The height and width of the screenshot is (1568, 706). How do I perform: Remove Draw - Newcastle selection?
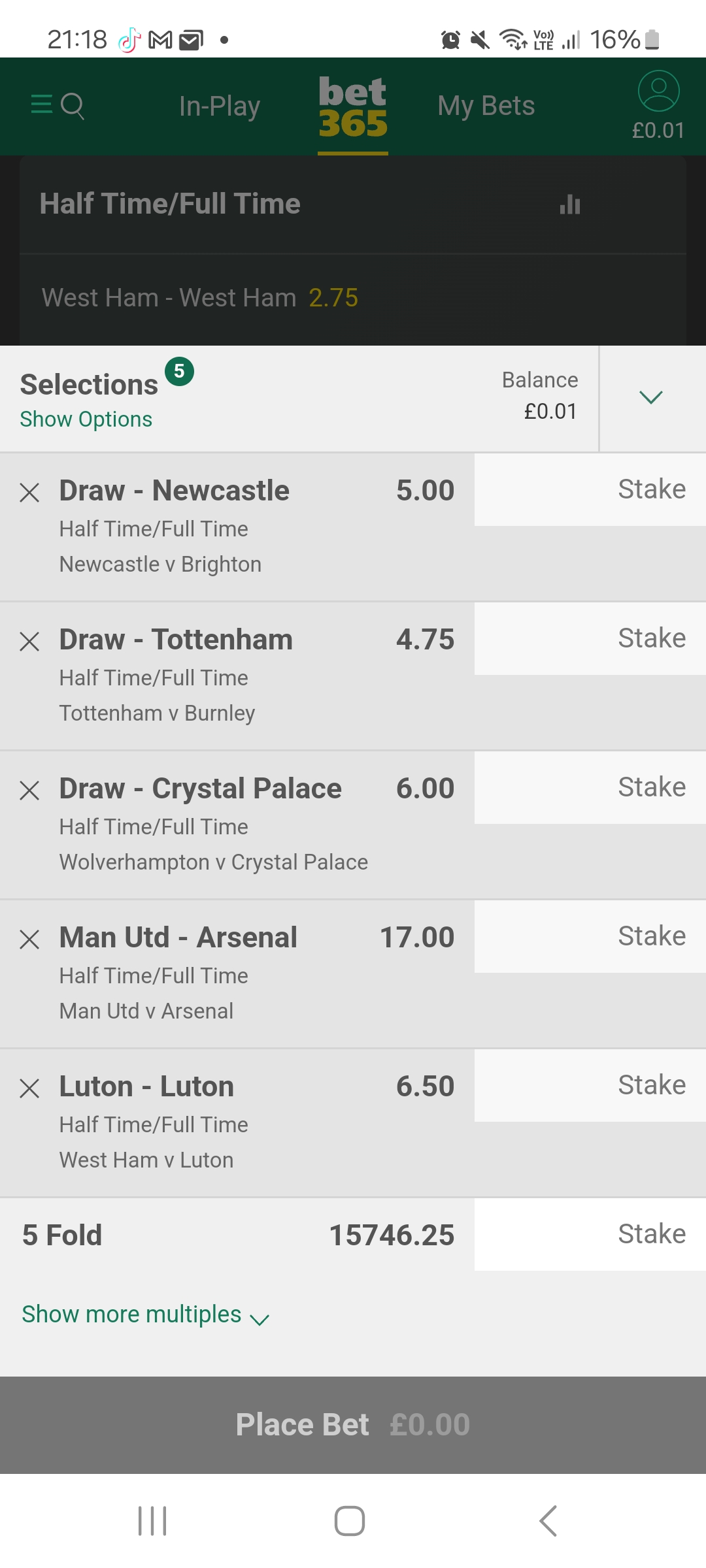[x=29, y=493]
